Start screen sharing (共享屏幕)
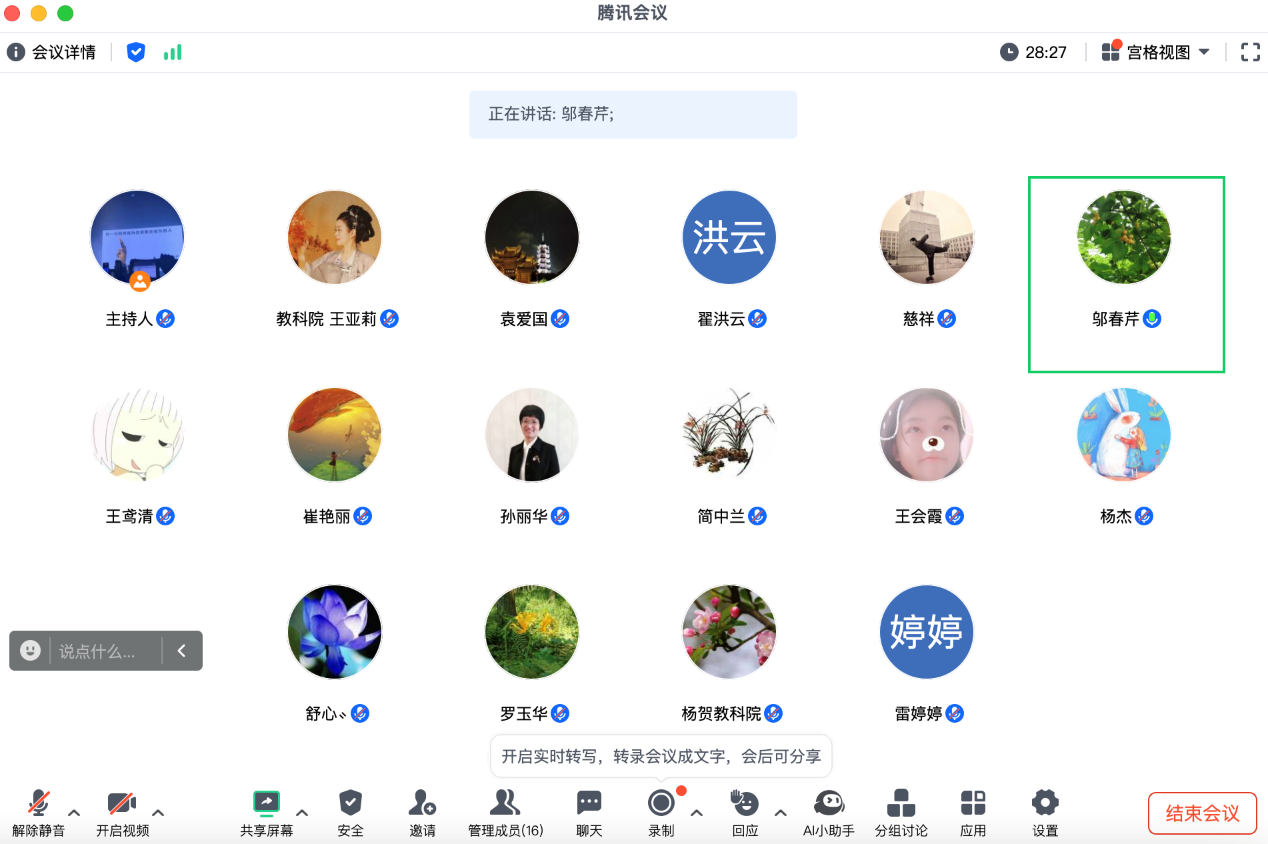Image resolution: width=1268 pixels, height=844 pixels. 266,811
